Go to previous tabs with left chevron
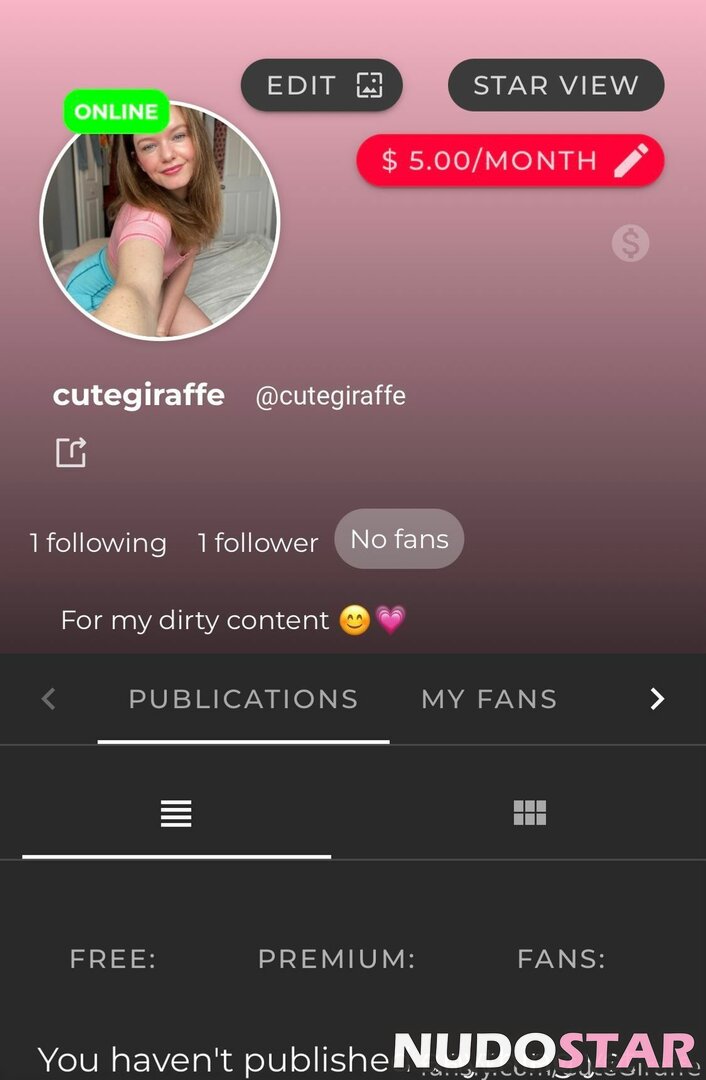This screenshot has height=1080, width=706. [48, 699]
